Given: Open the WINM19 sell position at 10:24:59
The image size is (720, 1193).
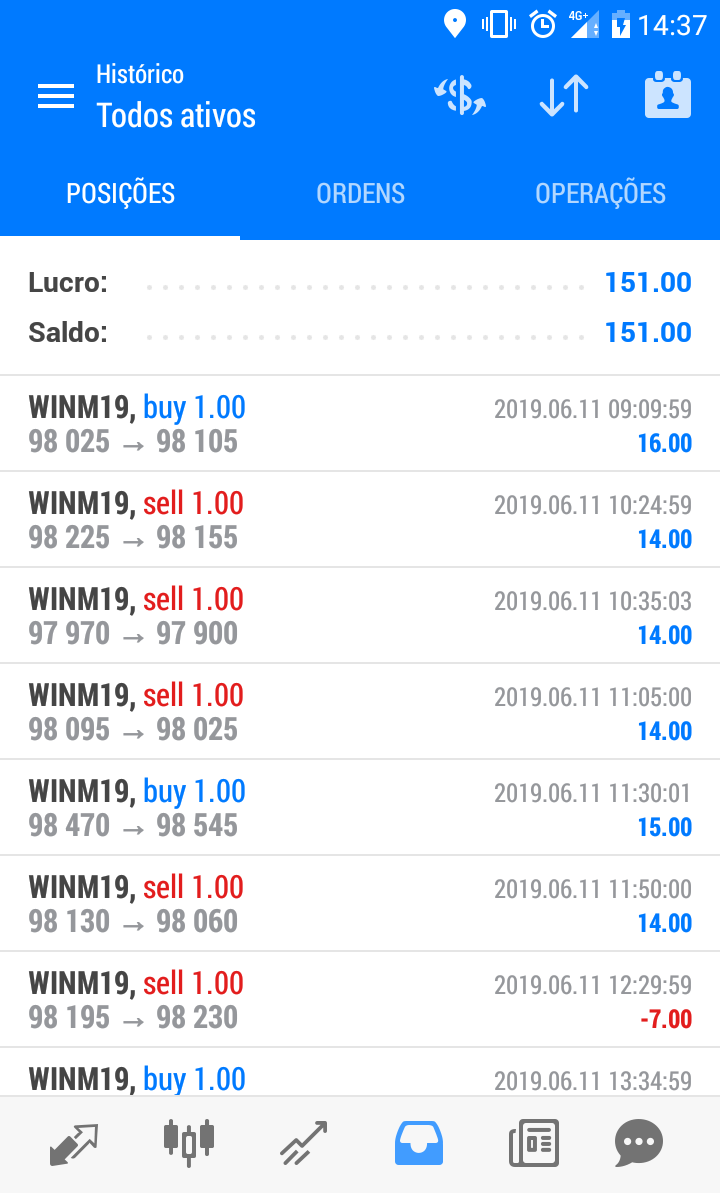Looking at the screenshot, I should (x=360, y=520).
